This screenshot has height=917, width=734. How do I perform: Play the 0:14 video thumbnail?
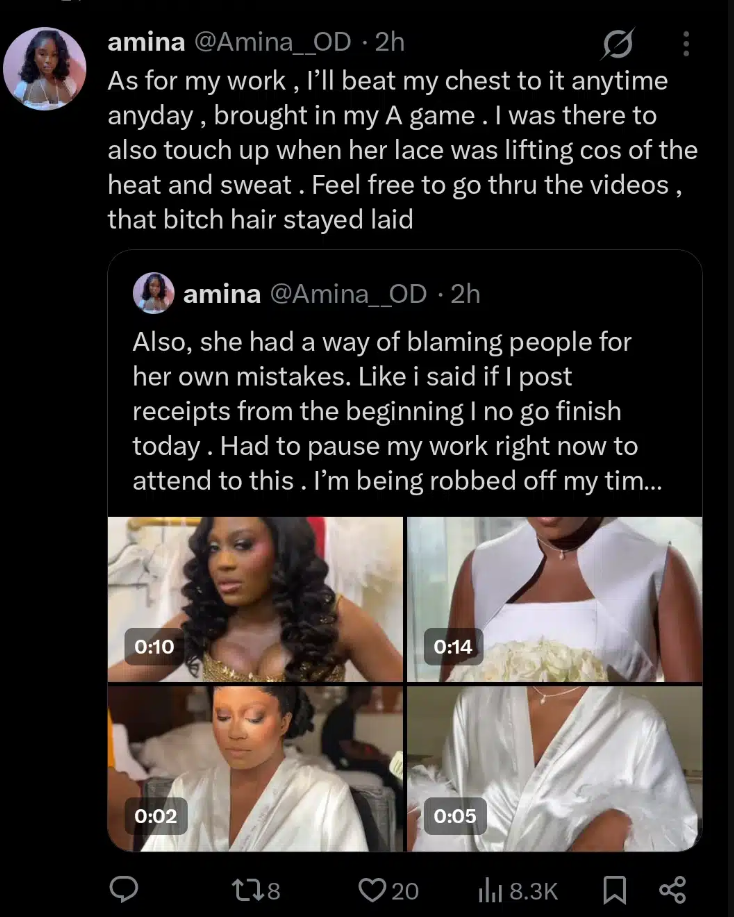coord(553,598)
